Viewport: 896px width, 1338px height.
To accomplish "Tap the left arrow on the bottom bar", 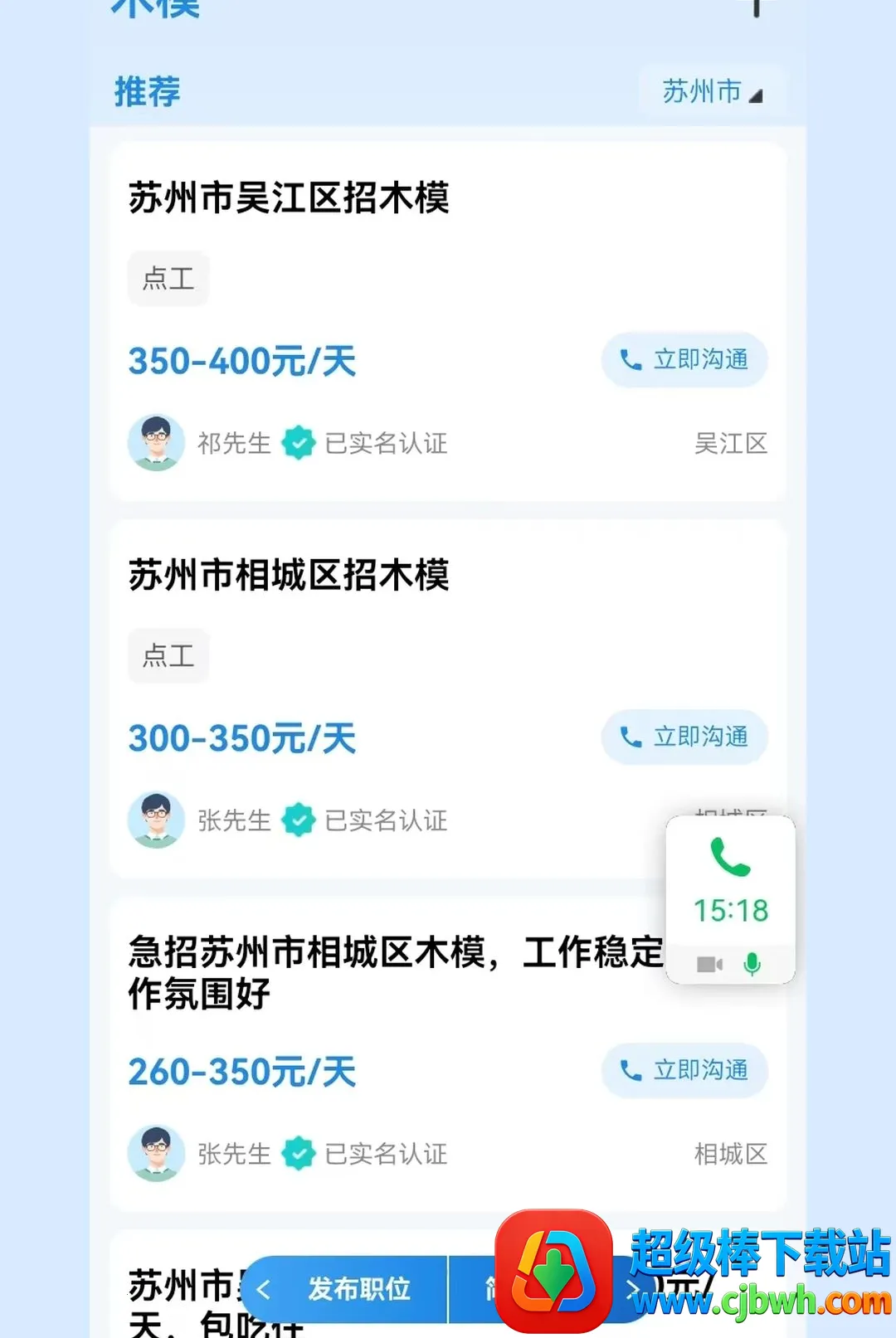I will click(264, 1289).
